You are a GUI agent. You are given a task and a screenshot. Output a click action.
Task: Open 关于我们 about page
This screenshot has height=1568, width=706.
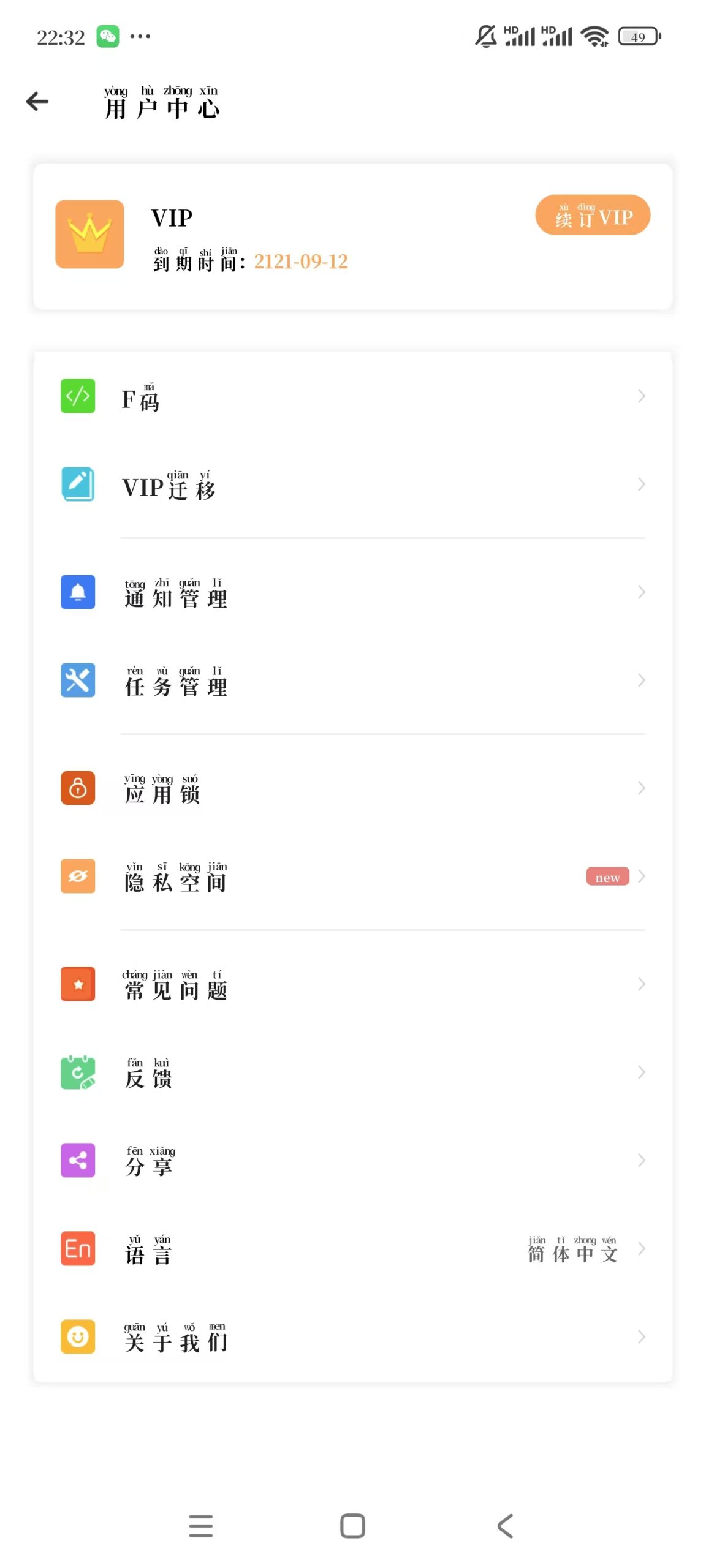352,1337
